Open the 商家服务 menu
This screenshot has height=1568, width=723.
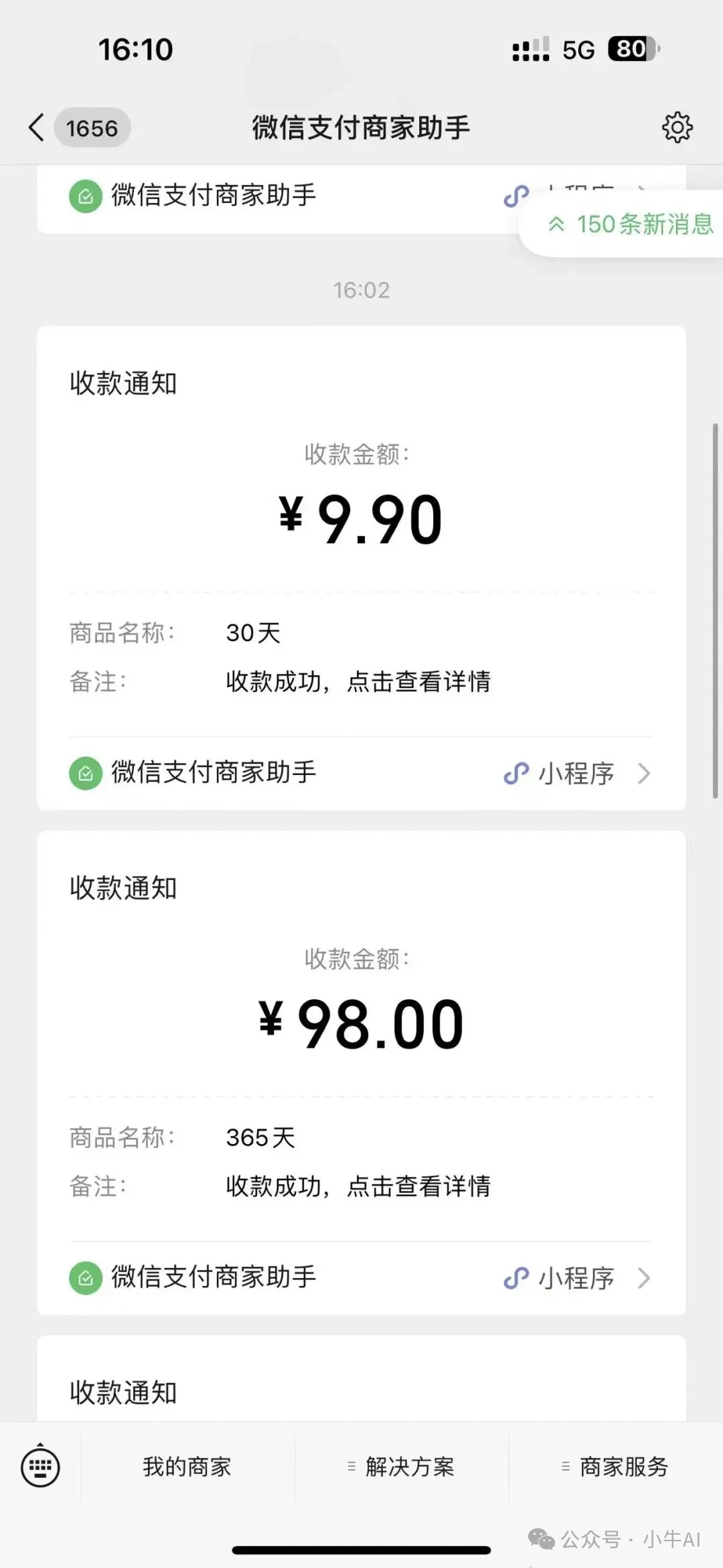623,1467
